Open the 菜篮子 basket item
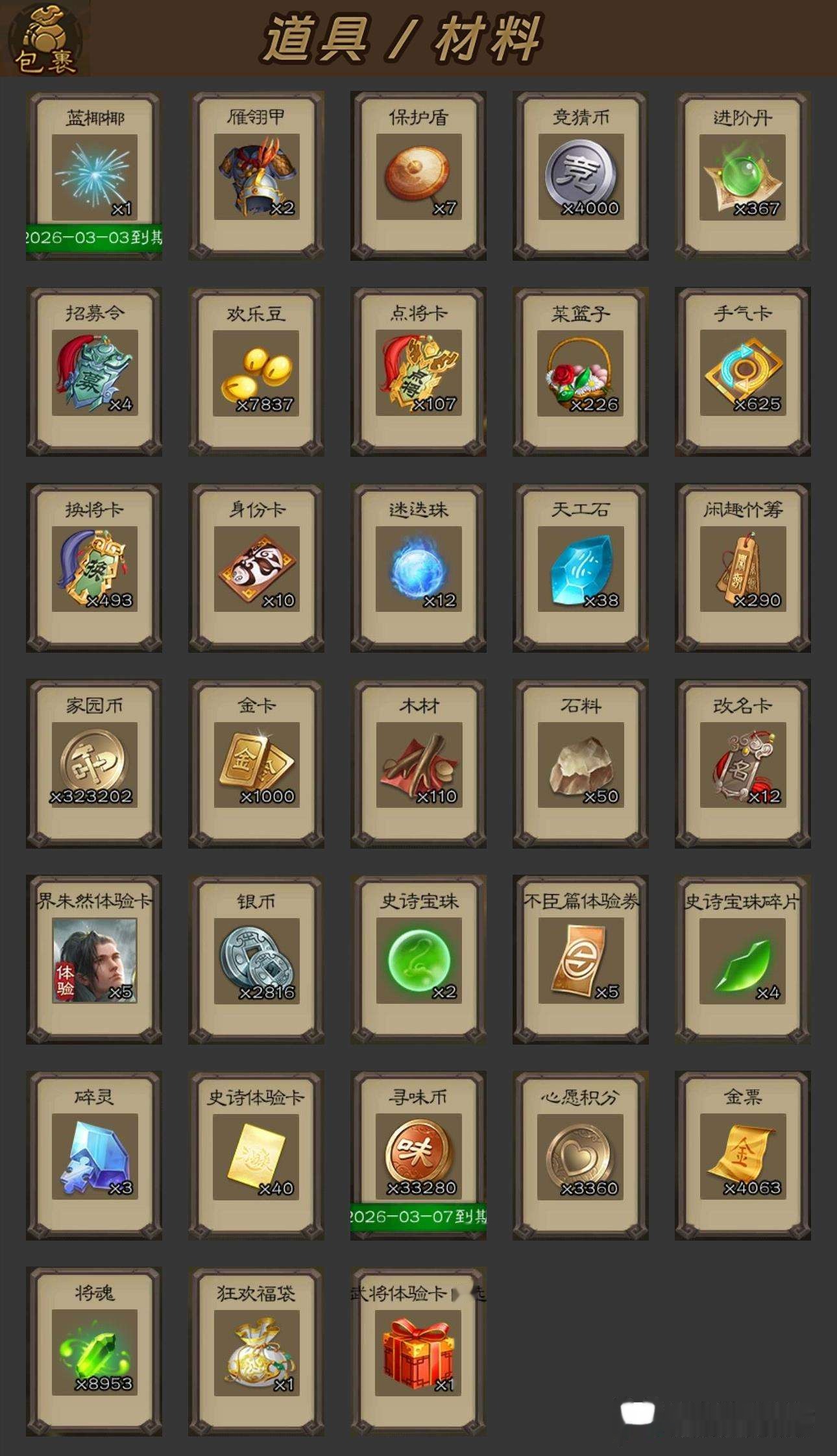This screenshot has height=1456, width=837. (581, 372)
